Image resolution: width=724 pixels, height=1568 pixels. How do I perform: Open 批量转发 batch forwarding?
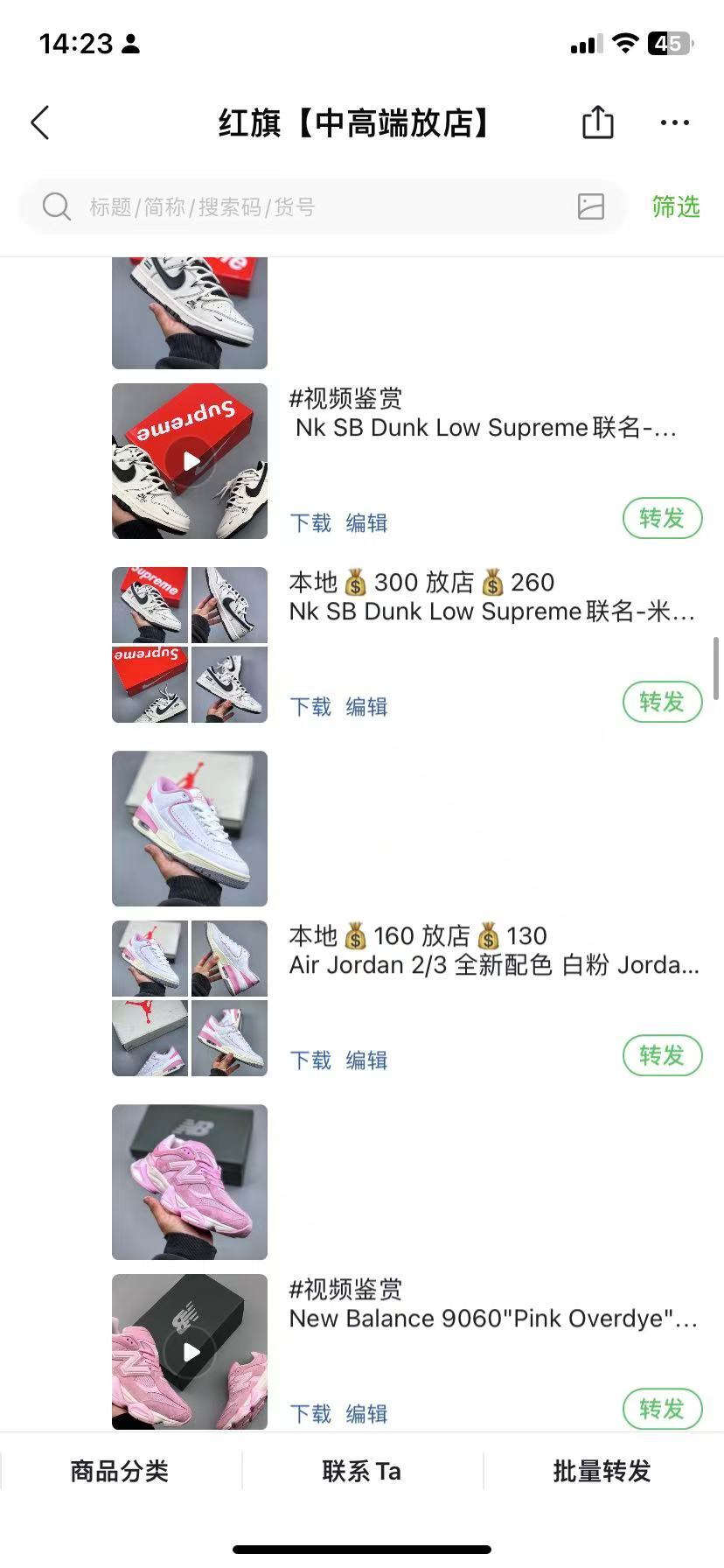pyautogui.click(x=602, y=1471)
